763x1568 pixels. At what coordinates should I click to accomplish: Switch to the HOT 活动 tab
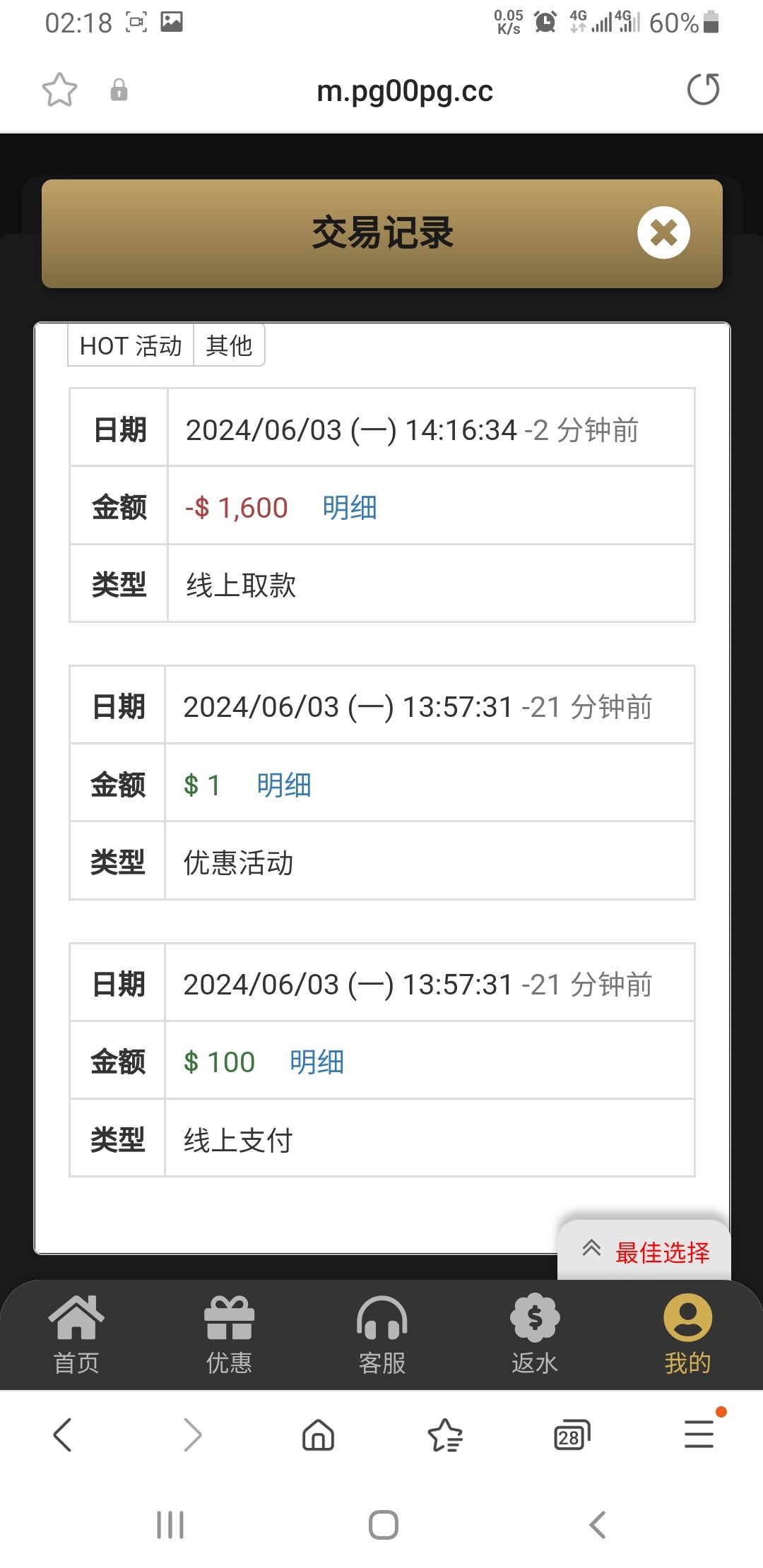tap(130, 345)
